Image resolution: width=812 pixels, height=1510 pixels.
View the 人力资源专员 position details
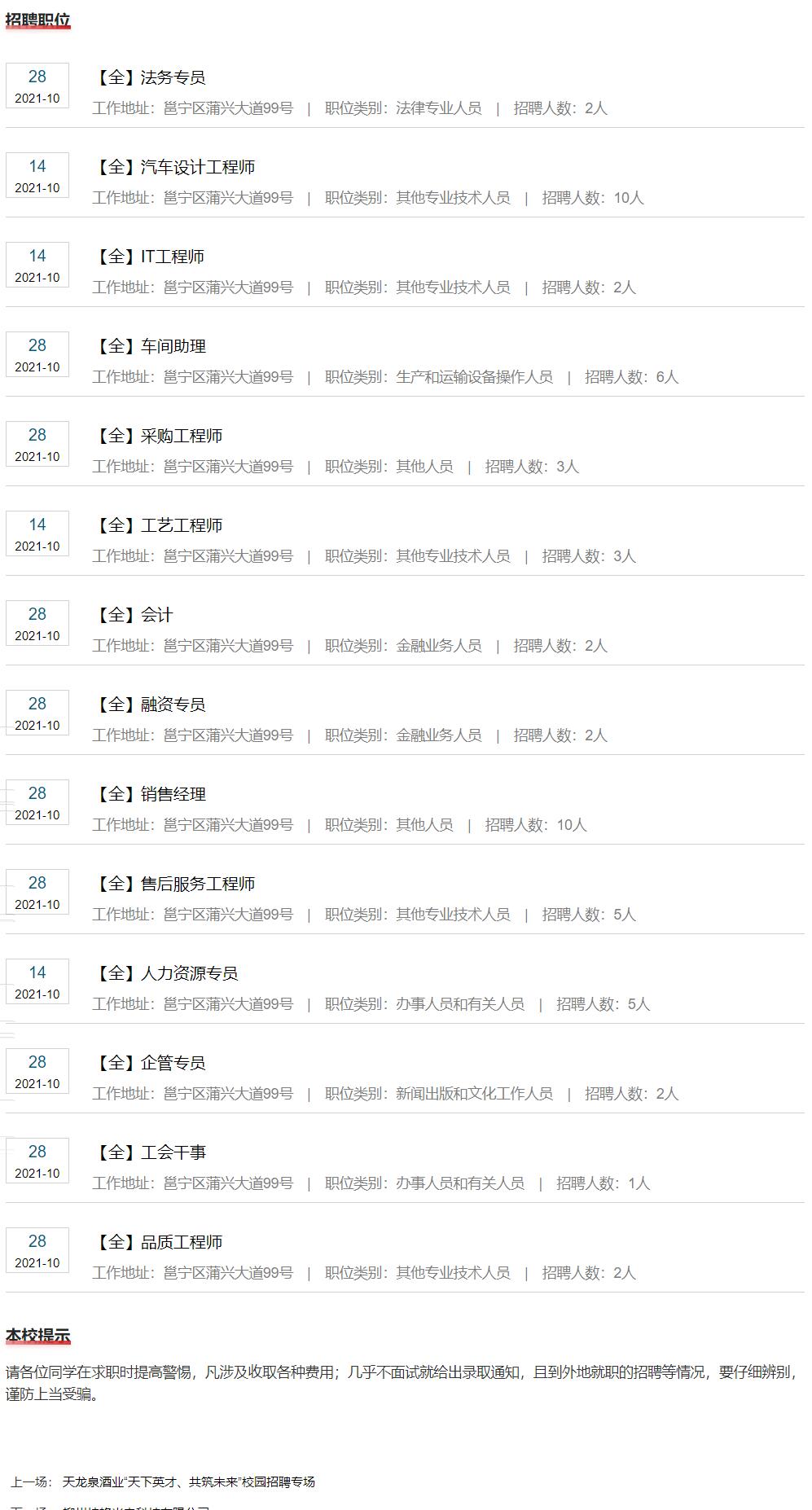click(165, 973)
